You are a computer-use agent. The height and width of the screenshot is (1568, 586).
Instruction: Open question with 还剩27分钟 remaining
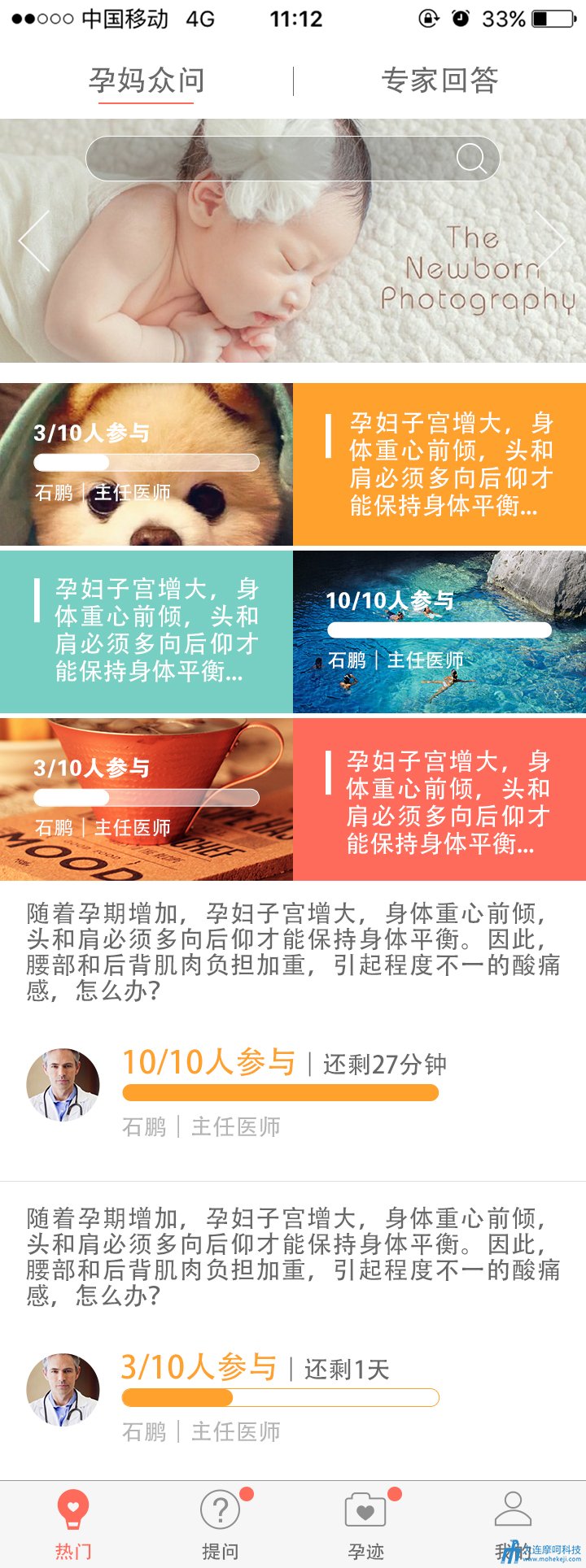click(x=293, y=1025)
